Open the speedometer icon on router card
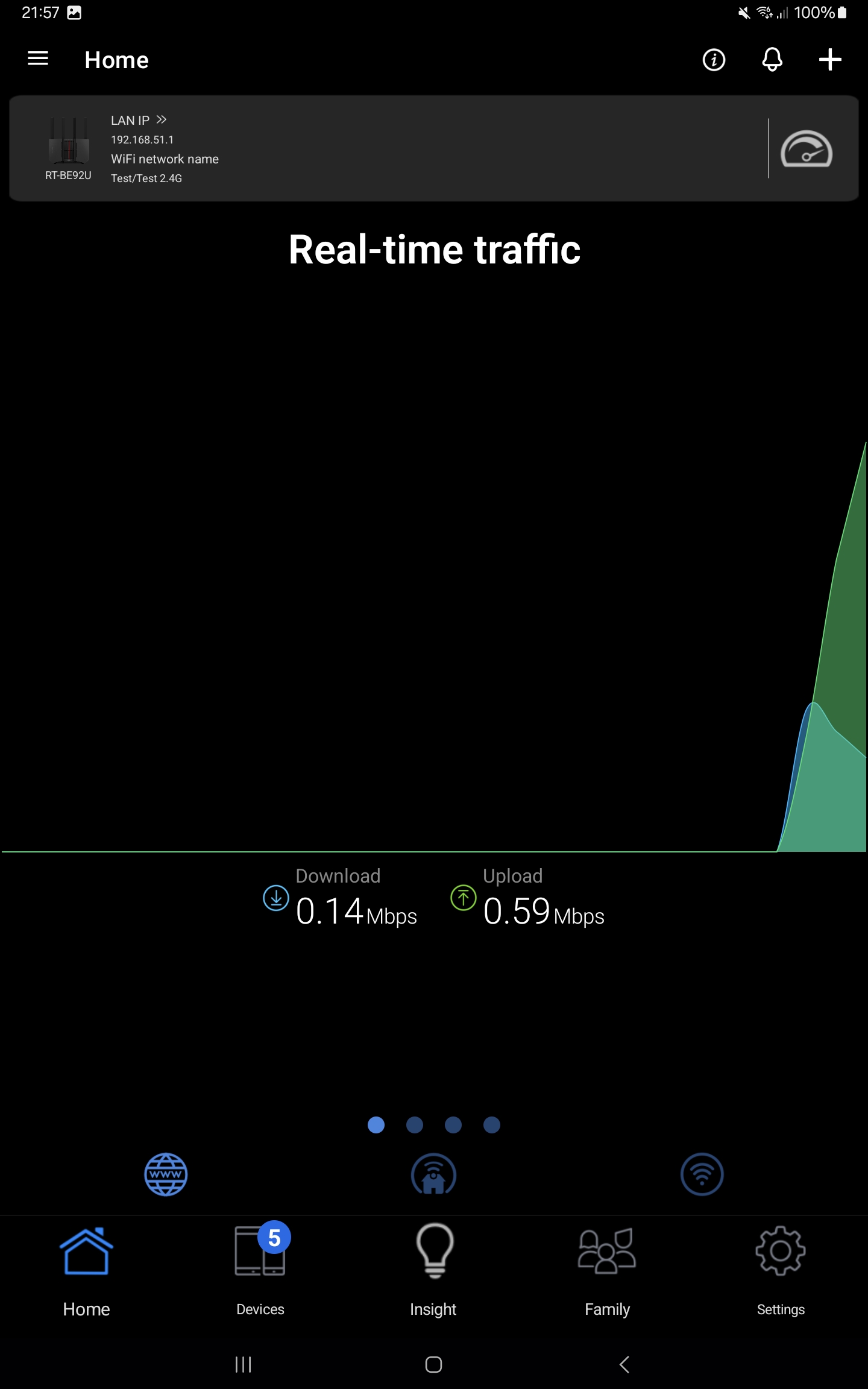868x1389 pixels. tap(807, 149)
